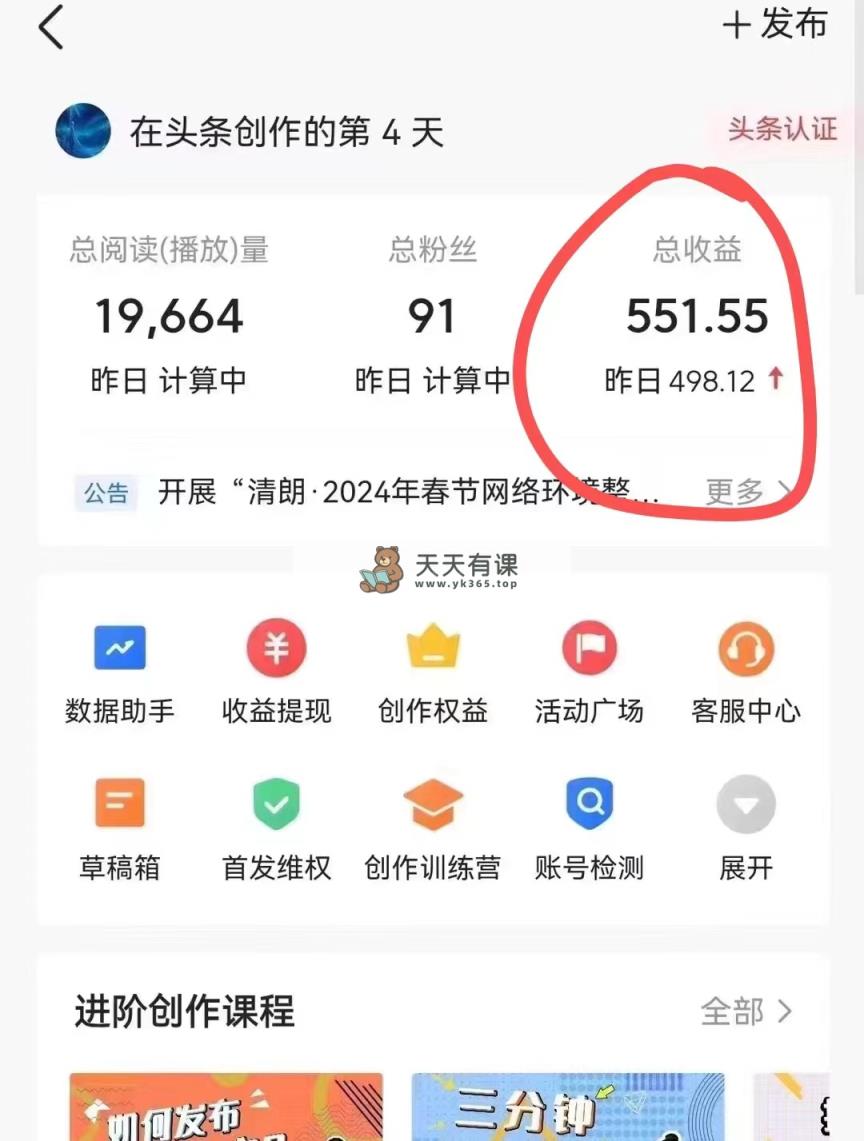
Task: Expand more tools with 展开
Action: point(746,827)
